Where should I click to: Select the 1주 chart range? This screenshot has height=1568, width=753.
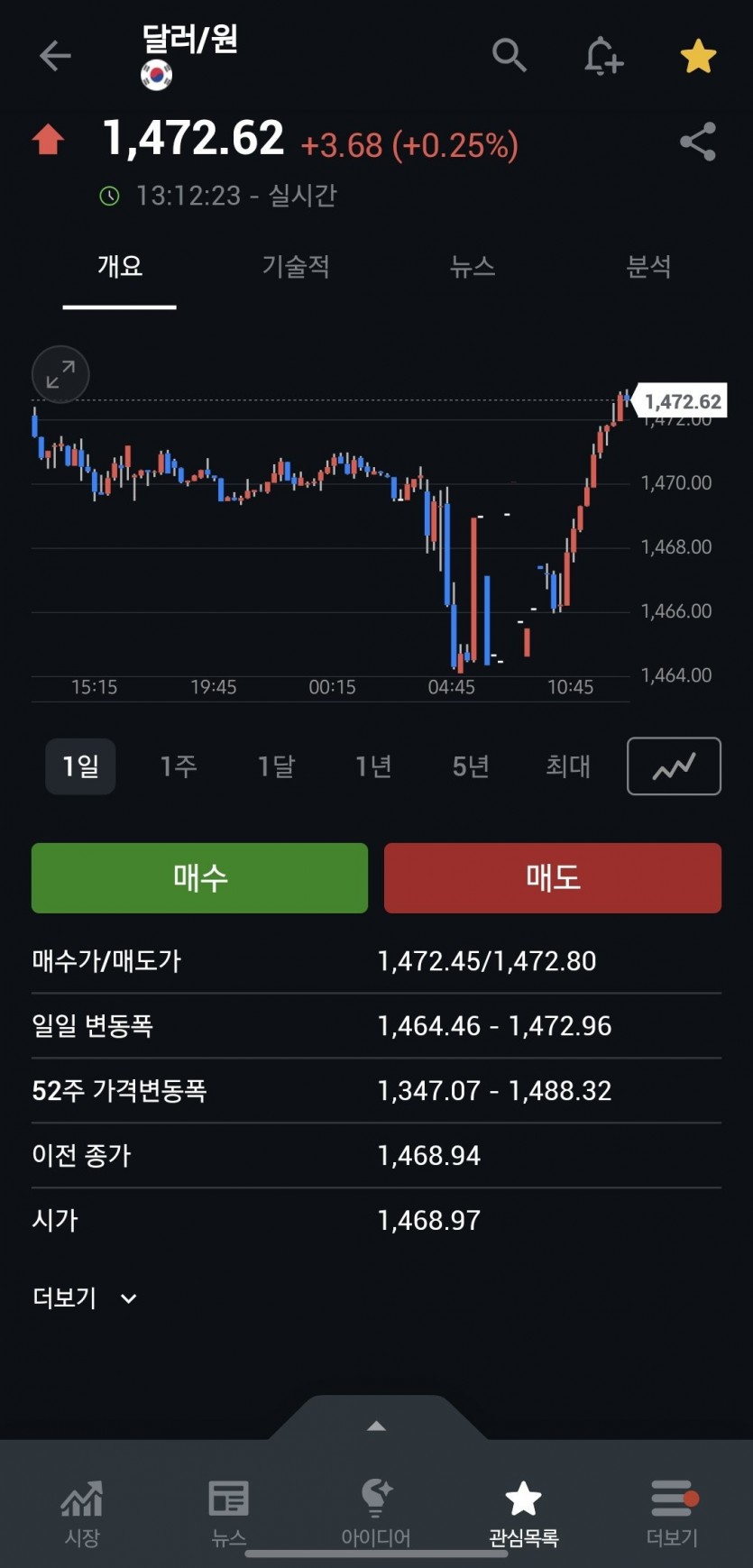point(179,766)
